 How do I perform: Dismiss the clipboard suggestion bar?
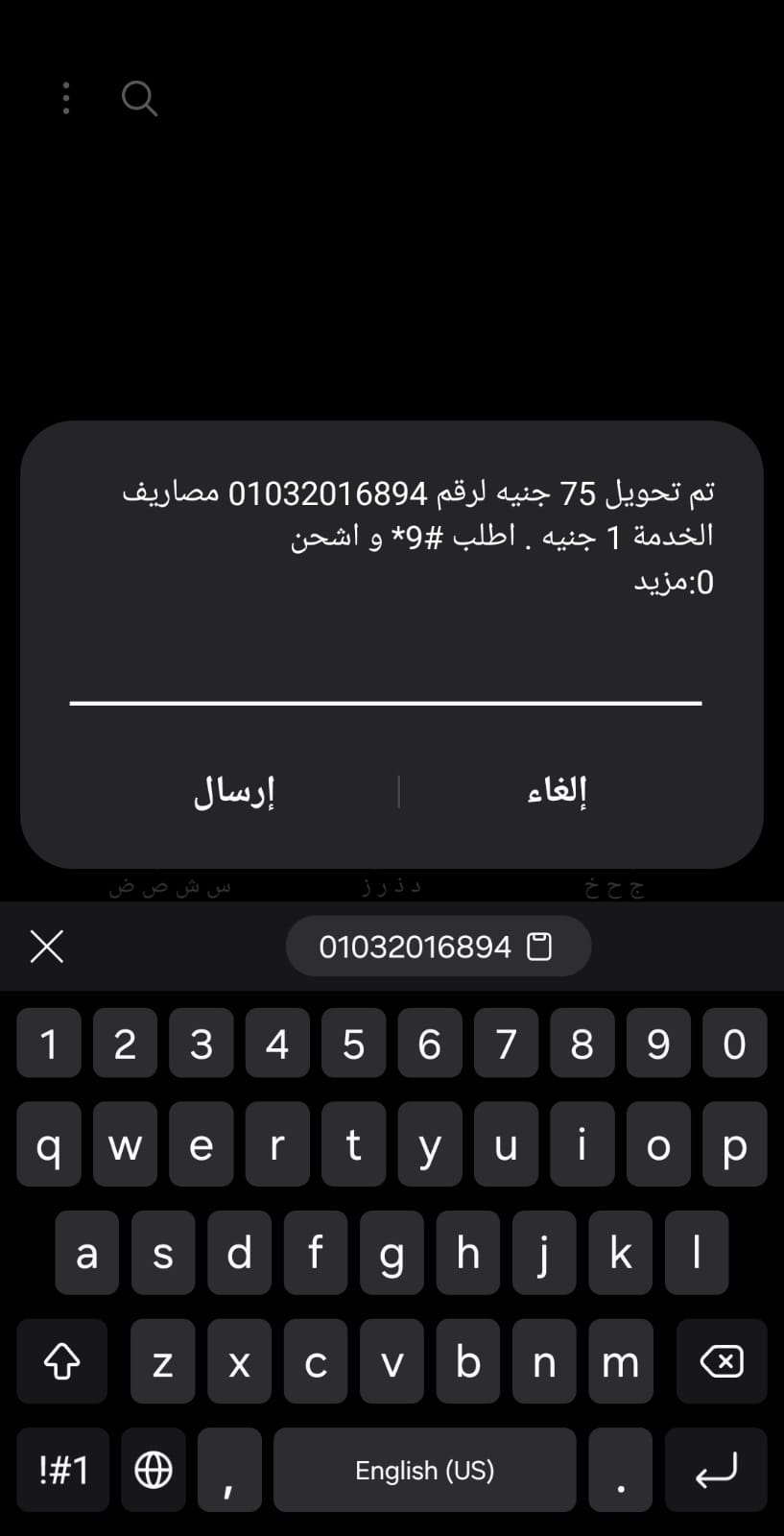click(x=46, y=947)
